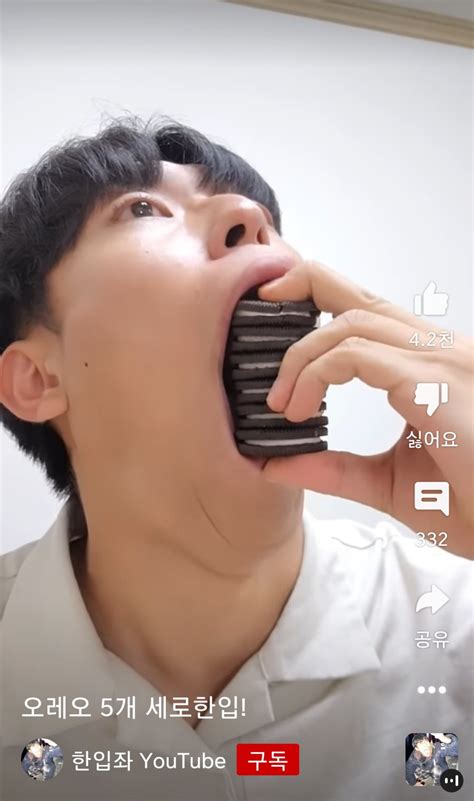Image resolution: width=474 pixels, height=801 pixels.
Task: Tap the channel avatar beside 한입좌
Action: point(42,760)
